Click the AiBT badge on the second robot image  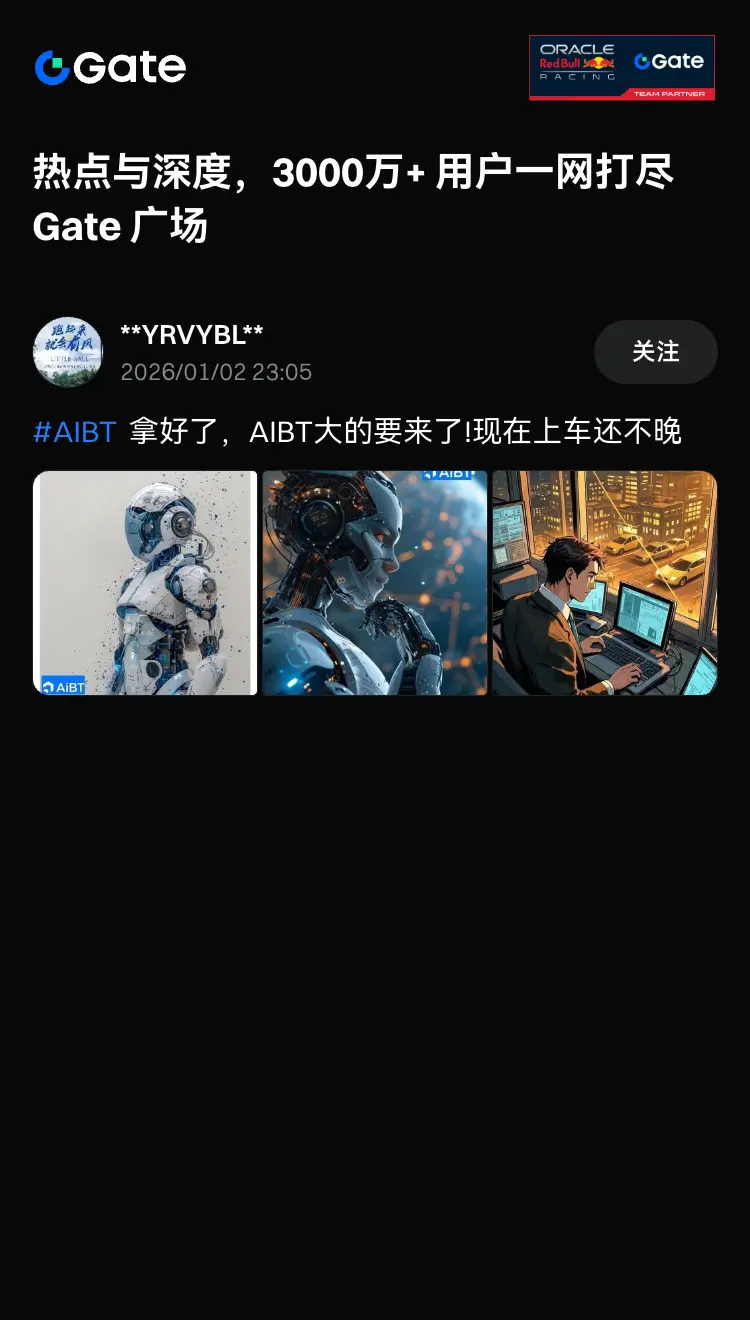(449, 476)
